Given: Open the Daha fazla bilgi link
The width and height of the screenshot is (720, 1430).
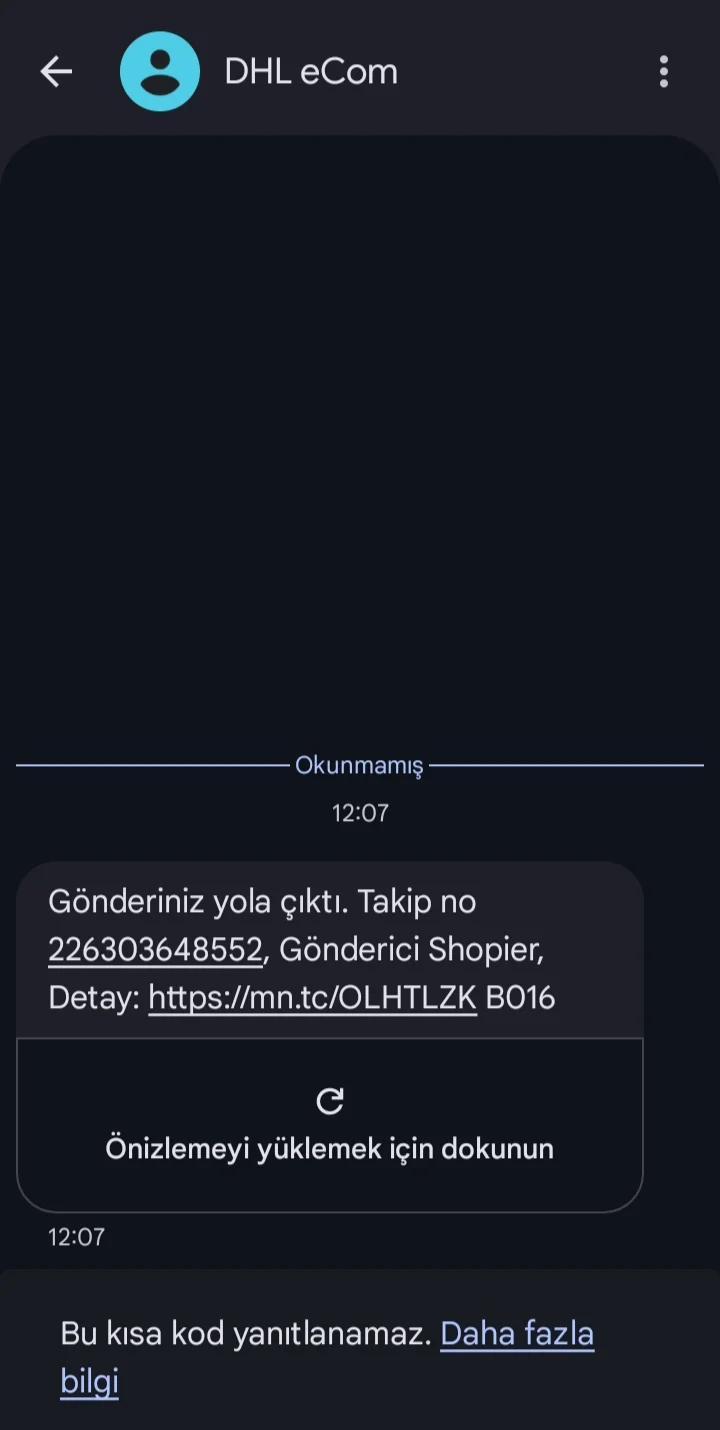Looking at the screenshot, I should click(517, 1334).
